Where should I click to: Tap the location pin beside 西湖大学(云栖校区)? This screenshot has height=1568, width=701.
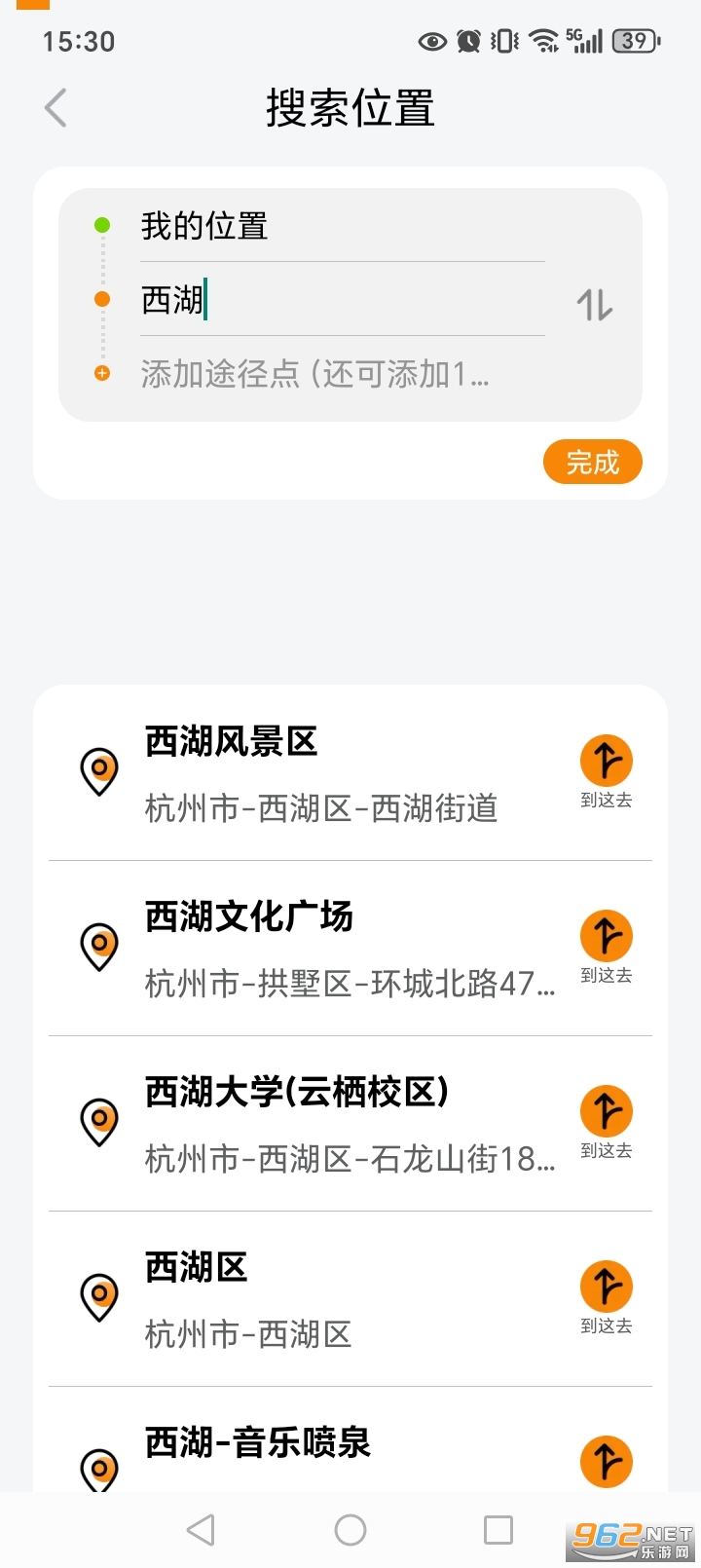(x=98, y=1121)
